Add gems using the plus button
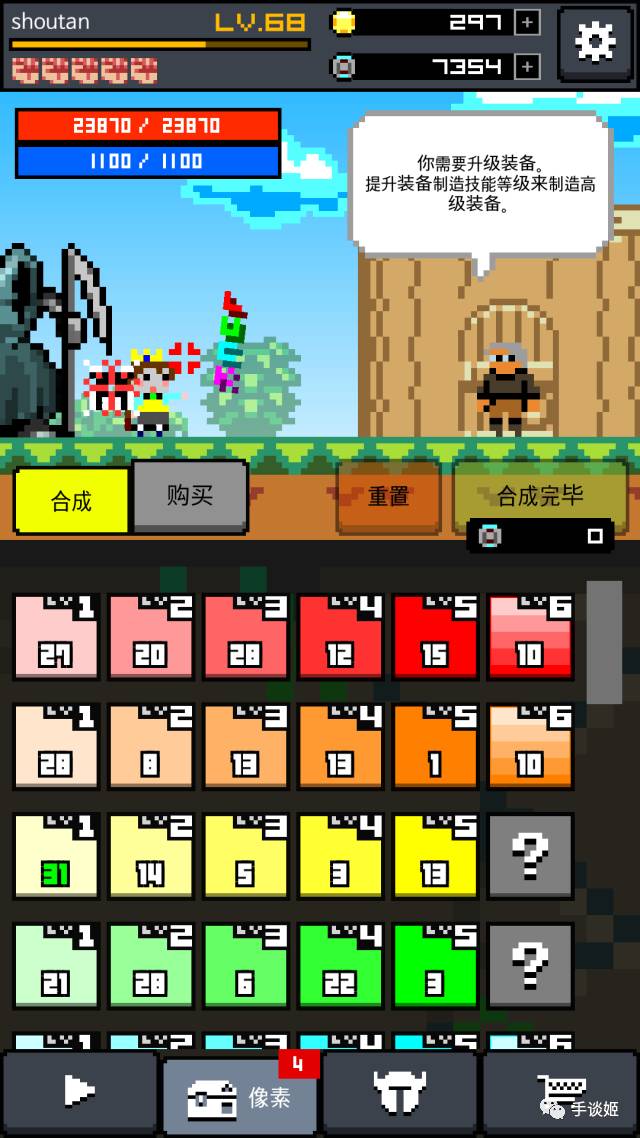This screenshot has width=640, height=1138. (x=526, y=67)
